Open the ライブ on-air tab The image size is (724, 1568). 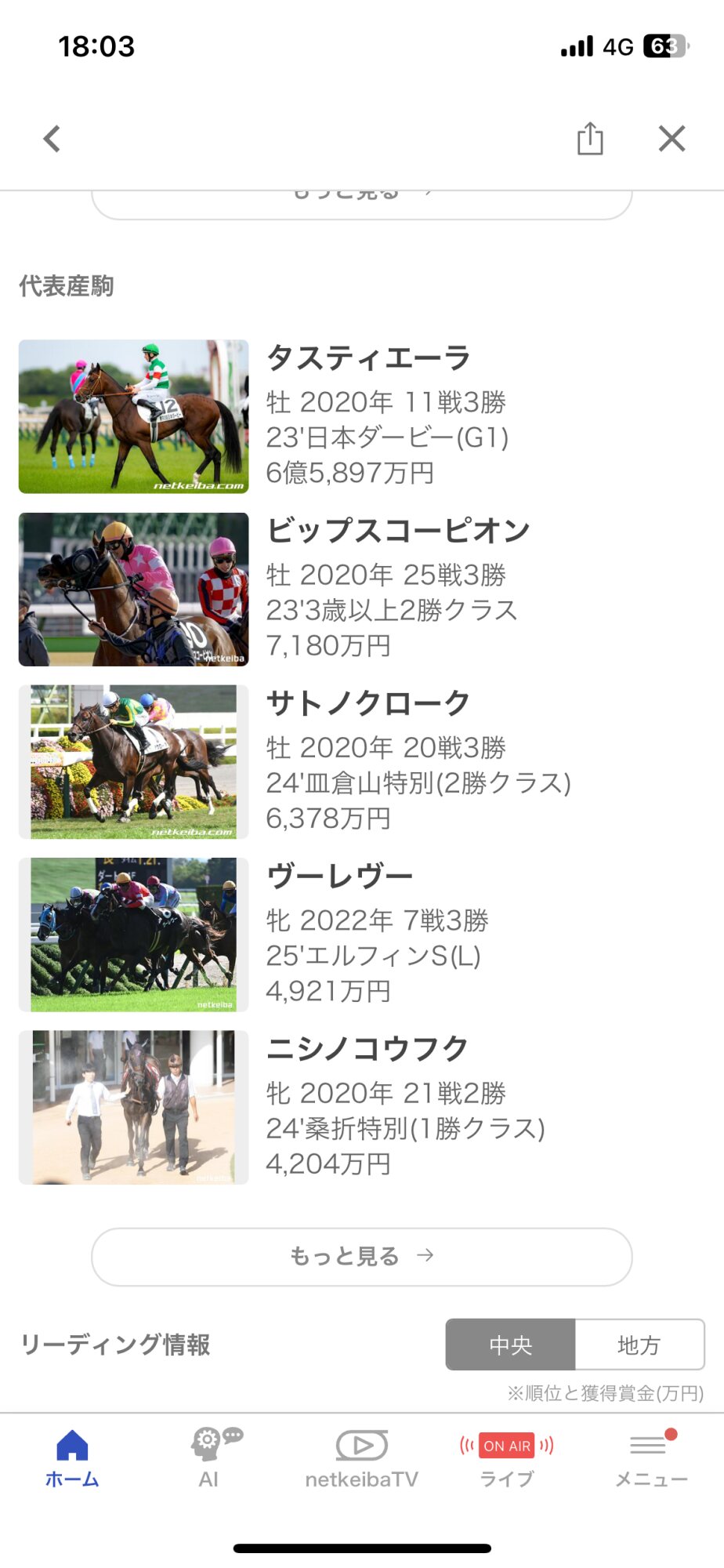click(507, 1458)
